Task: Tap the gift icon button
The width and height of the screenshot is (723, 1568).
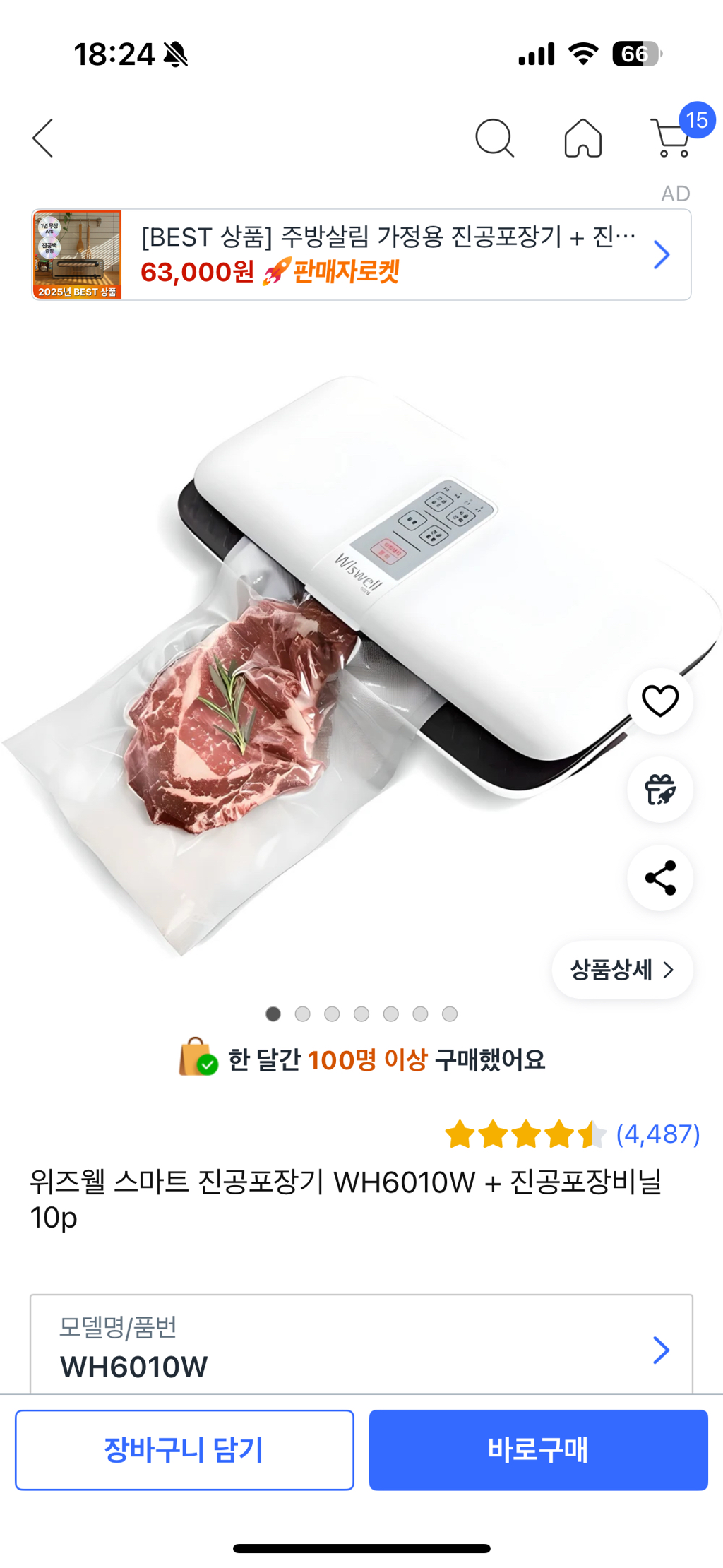Action: pyautogui.click(x=660, y=789)
